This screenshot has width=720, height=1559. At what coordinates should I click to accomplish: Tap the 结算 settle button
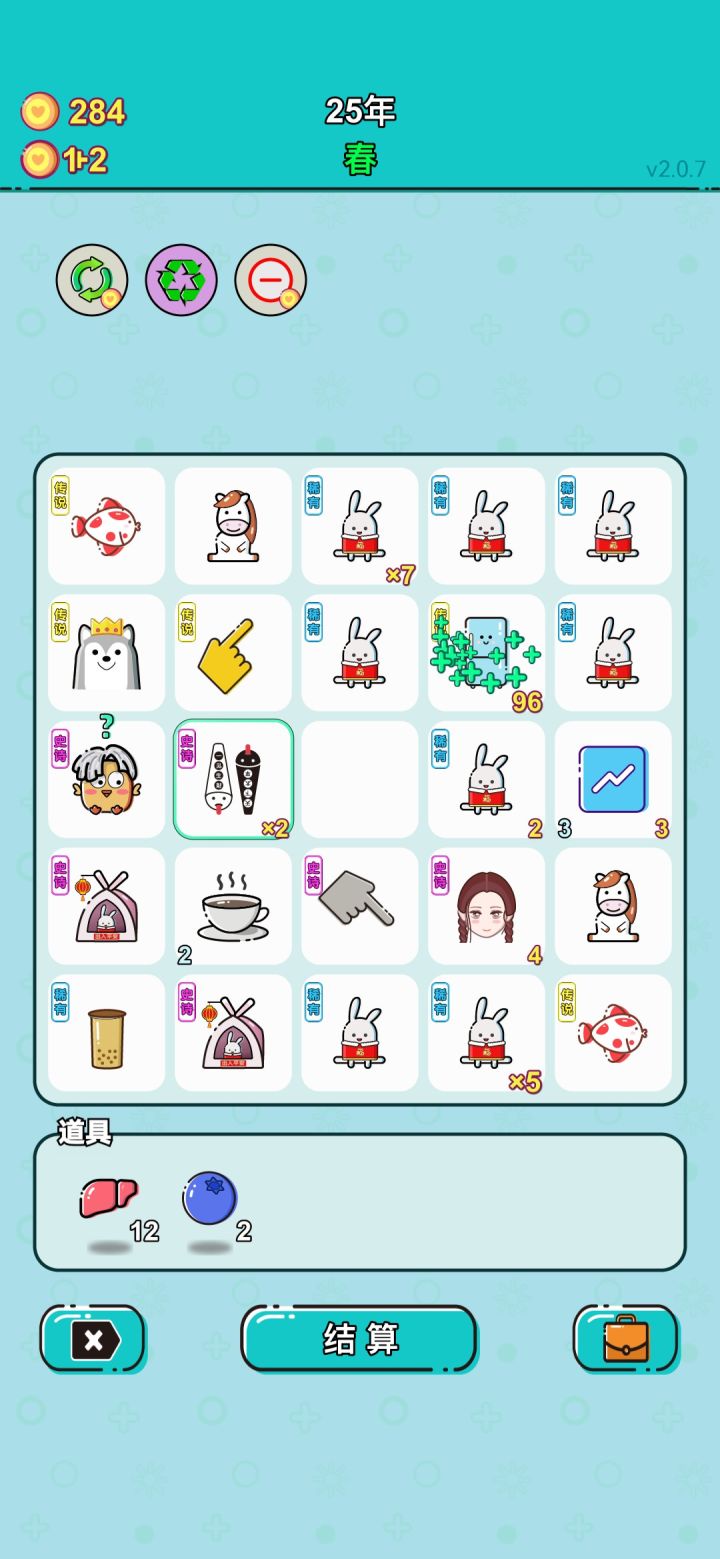pyautogui.click(x=359, y=1338)
